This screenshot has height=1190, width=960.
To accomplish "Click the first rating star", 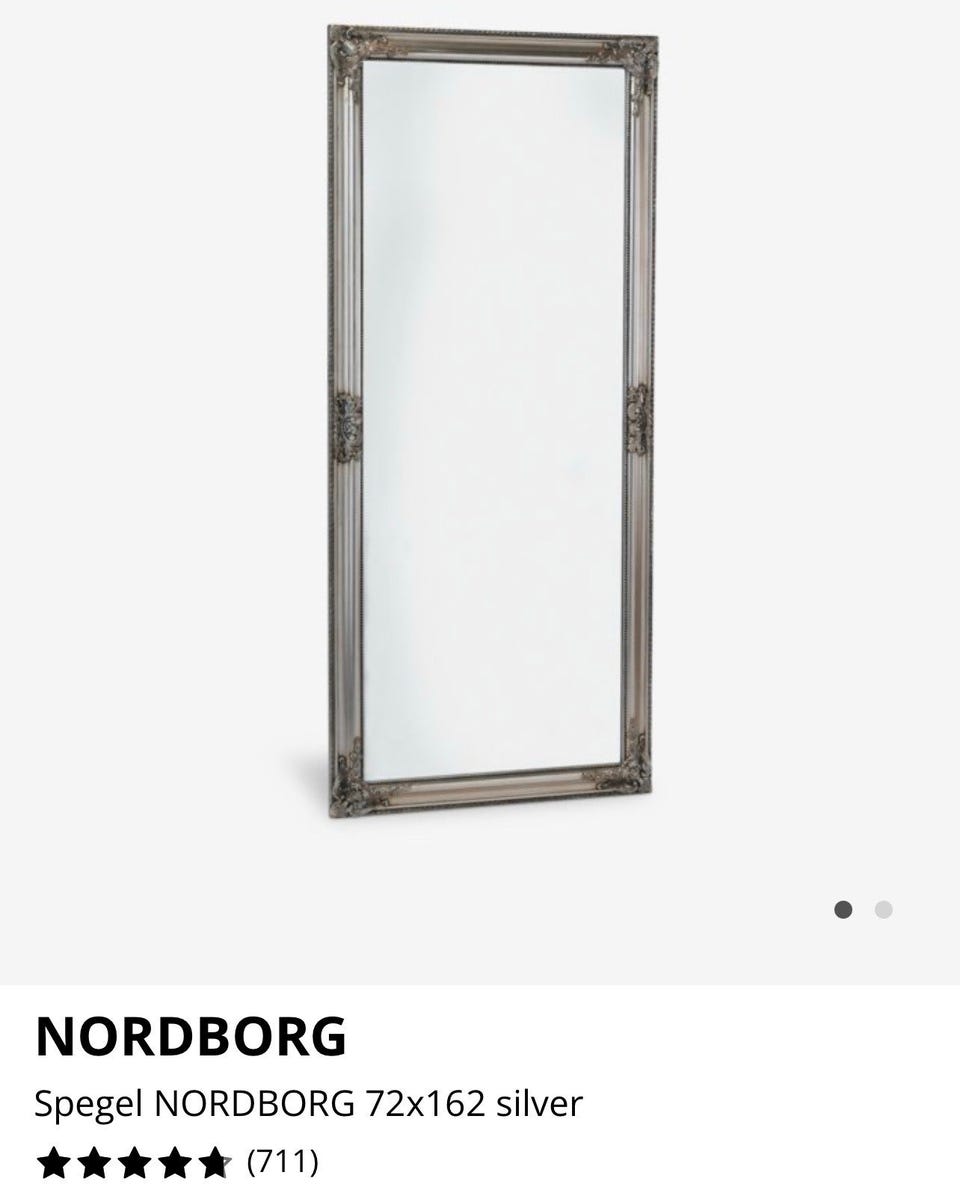I will click(x=55, y=1163).
